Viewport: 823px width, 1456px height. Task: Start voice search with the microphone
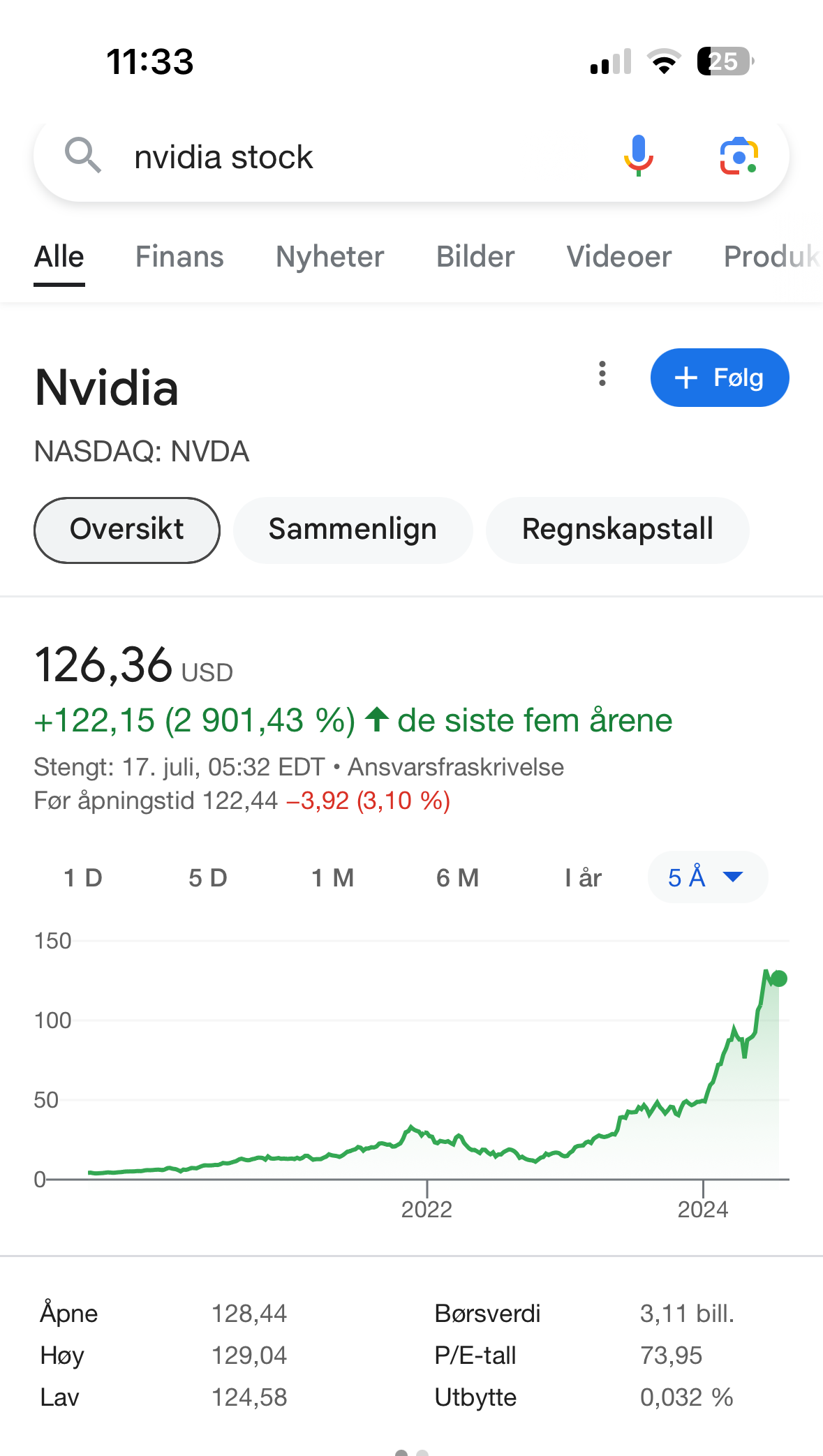(x=638, y=156)
